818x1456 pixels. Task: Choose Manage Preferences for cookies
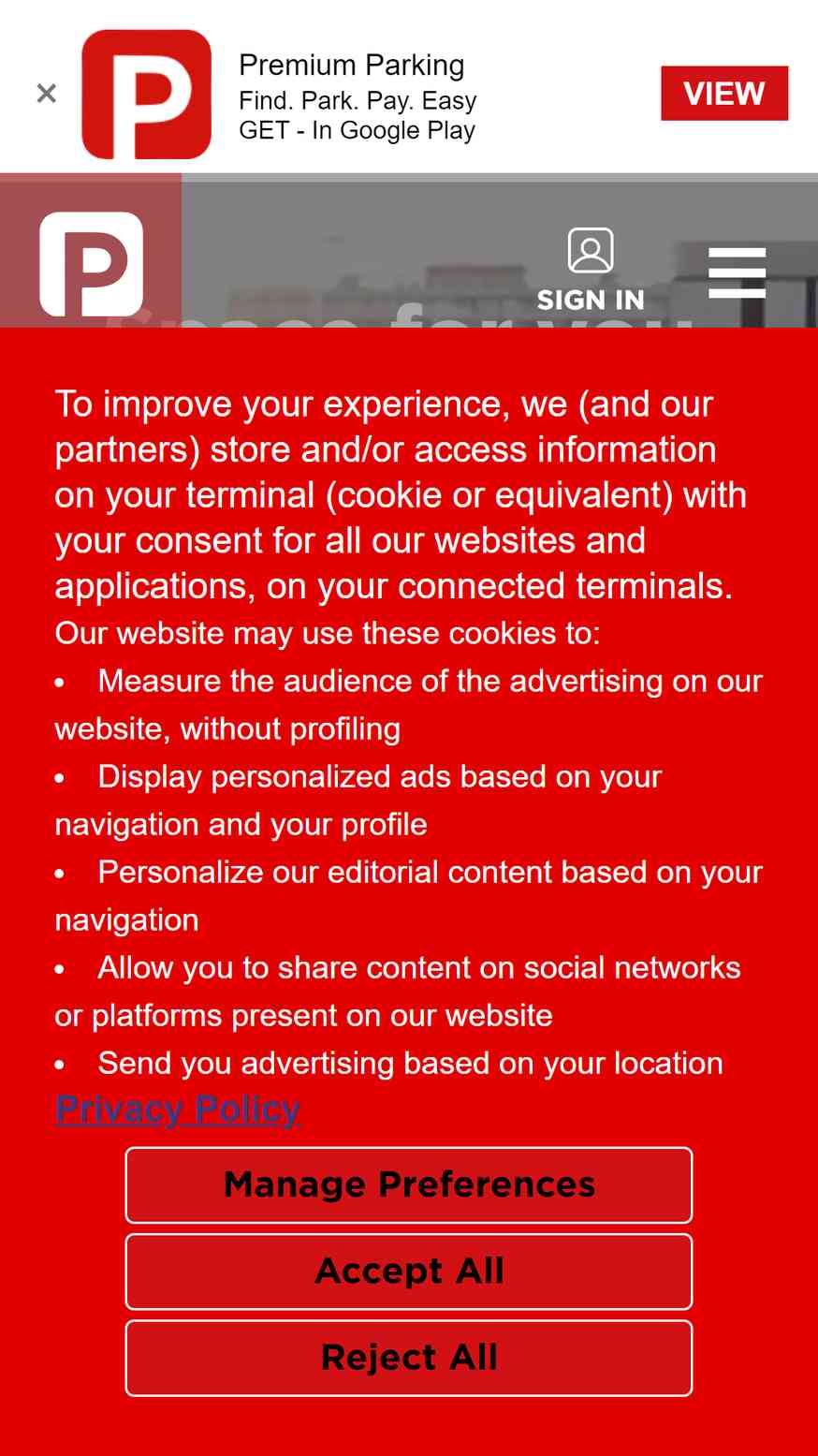pos(409,1185)
